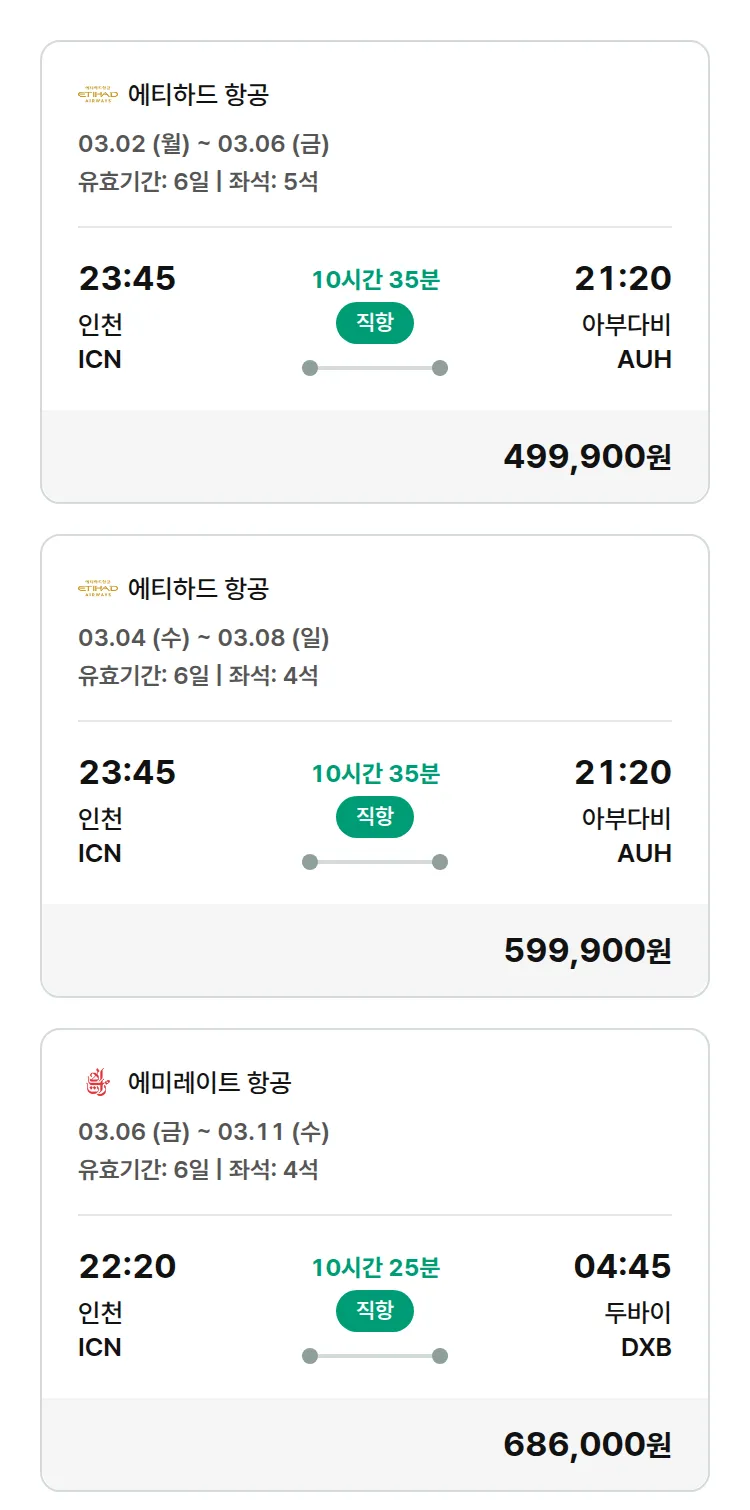Screen dimensions: 750x1510
Task: Click the arrival dot on the second Etihad flight
Action: point(440,861)
